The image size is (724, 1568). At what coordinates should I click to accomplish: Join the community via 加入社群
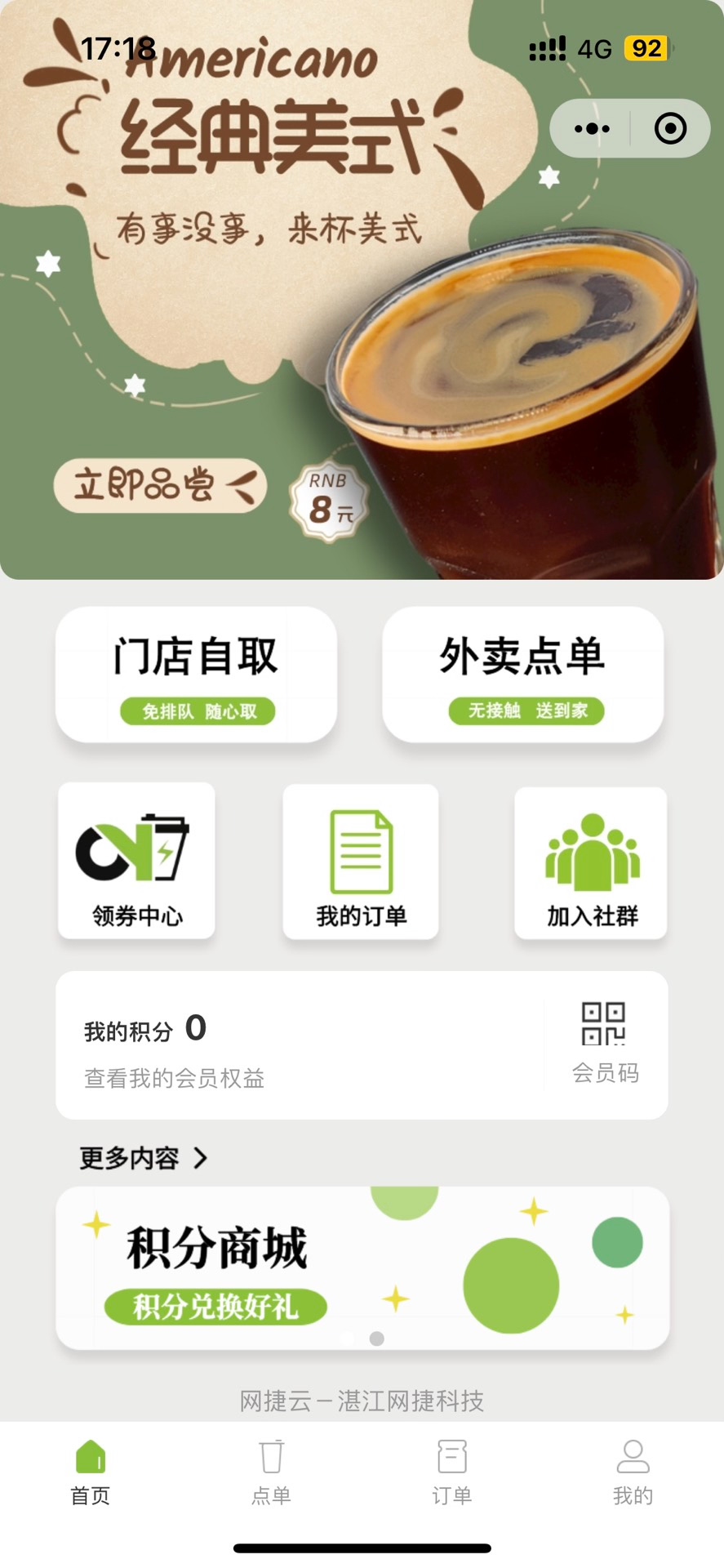click(591, 862)
